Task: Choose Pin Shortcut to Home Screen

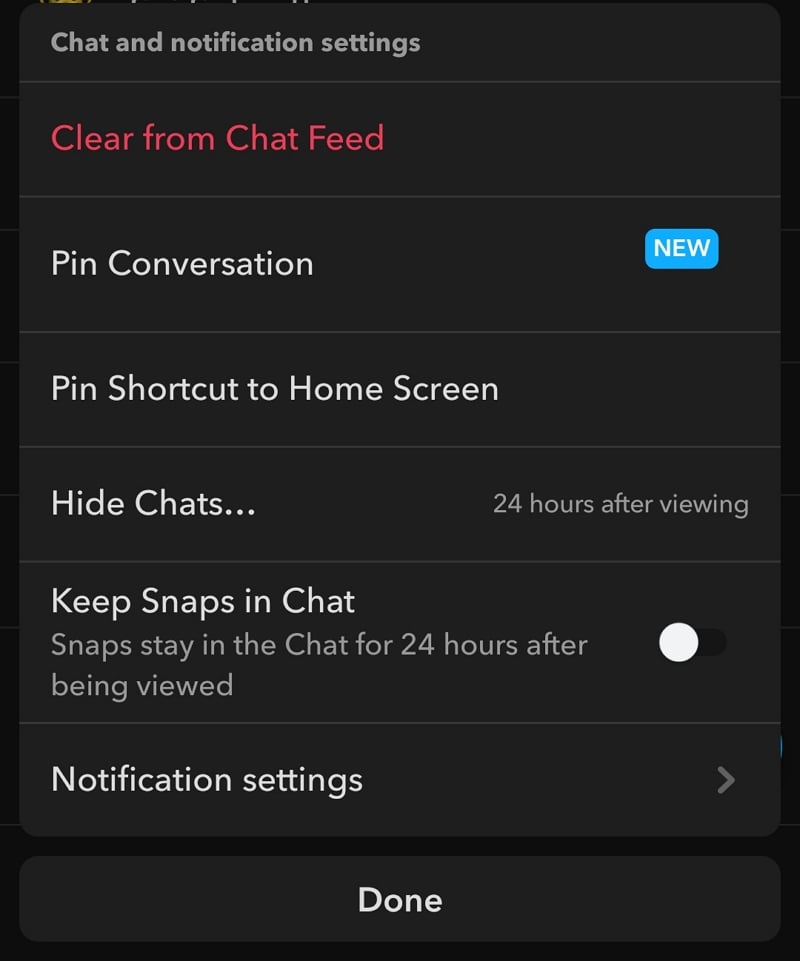Action: (x=275, y=388)
